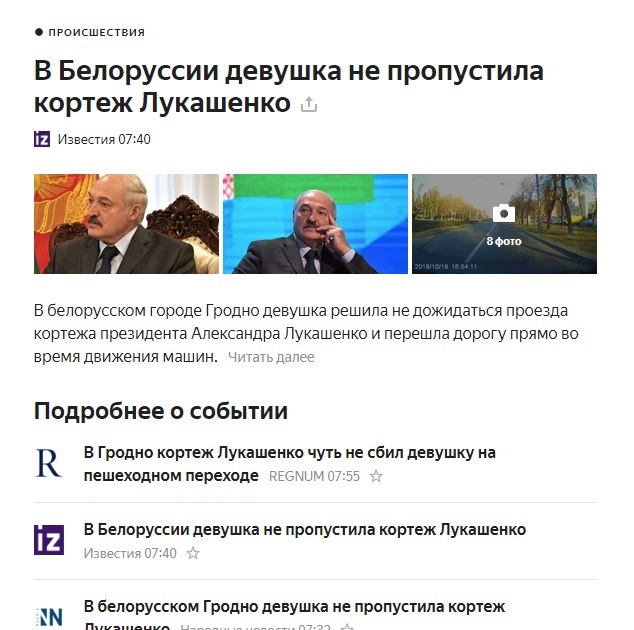View the second Lukashenko photo
634x630 pixels.
[315, 224]
